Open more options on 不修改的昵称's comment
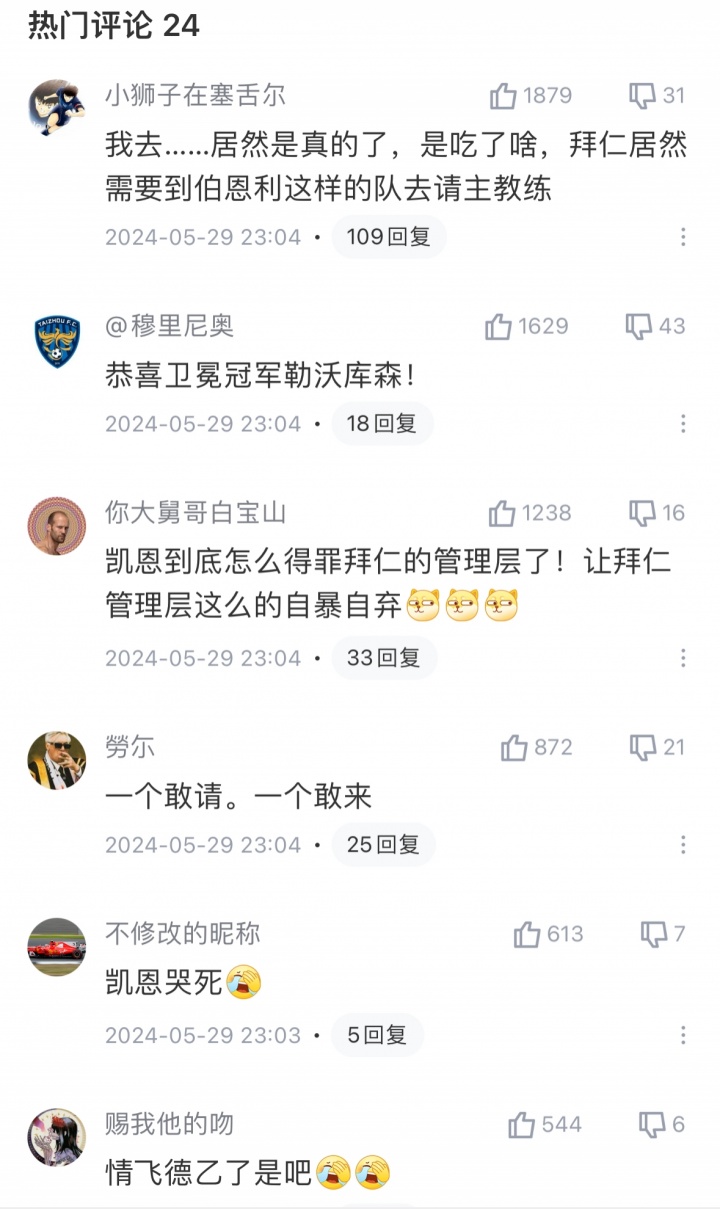Image resolution: width=720 pixels, height=1209 pixels. [683, 1035]
